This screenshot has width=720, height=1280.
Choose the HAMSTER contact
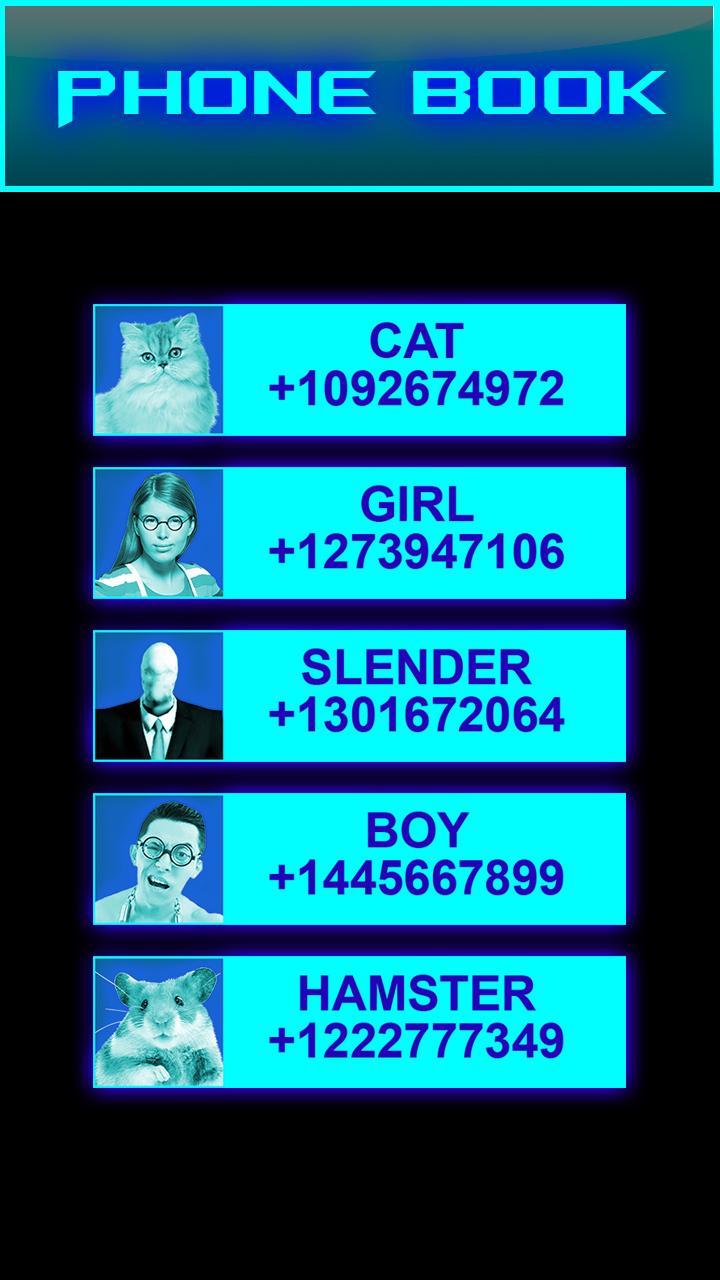click(360, 1022)
